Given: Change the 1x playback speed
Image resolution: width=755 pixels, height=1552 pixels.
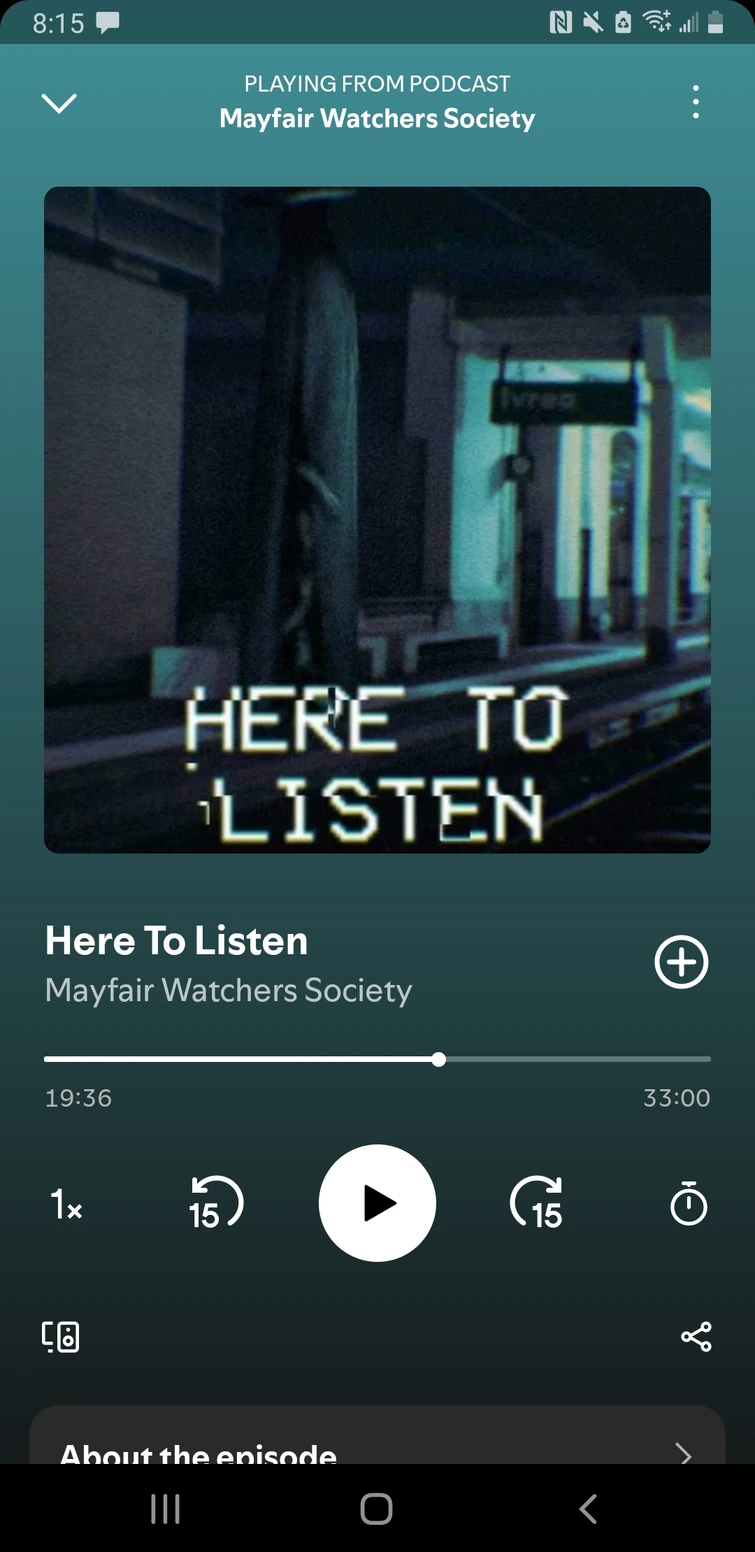Looking at the screenshot, I should point(66,1205).
